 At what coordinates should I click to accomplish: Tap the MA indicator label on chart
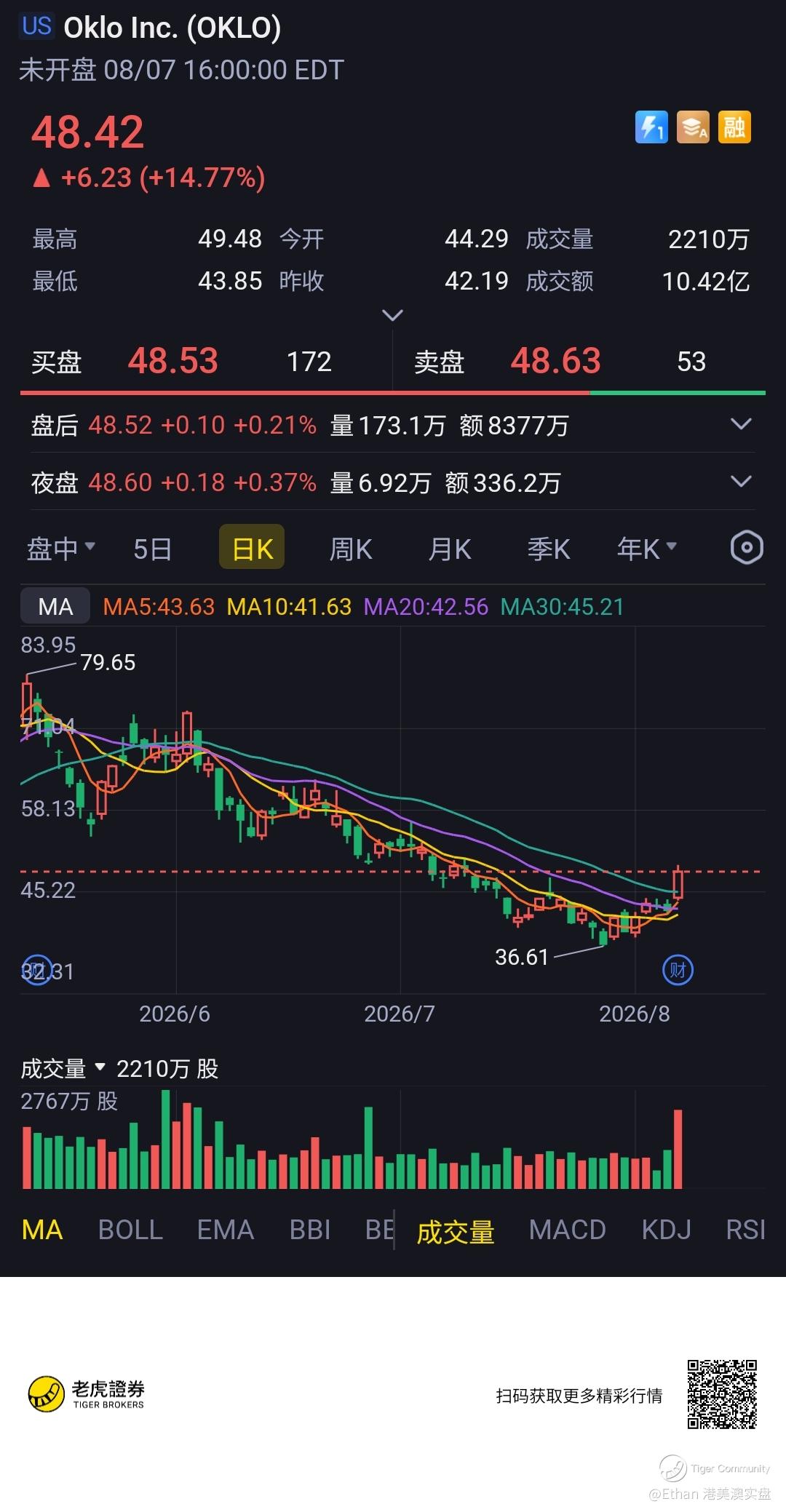click(55, 607)
